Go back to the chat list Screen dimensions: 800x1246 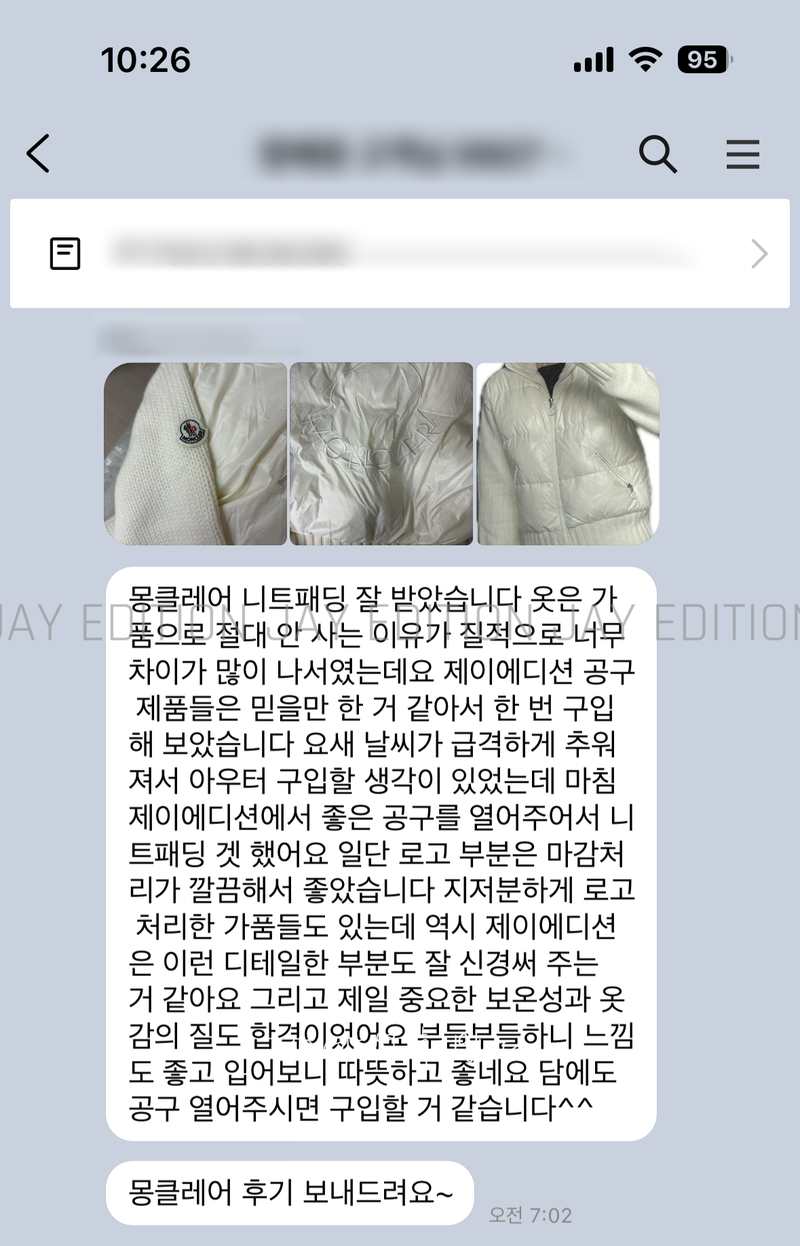pos(38,154)
